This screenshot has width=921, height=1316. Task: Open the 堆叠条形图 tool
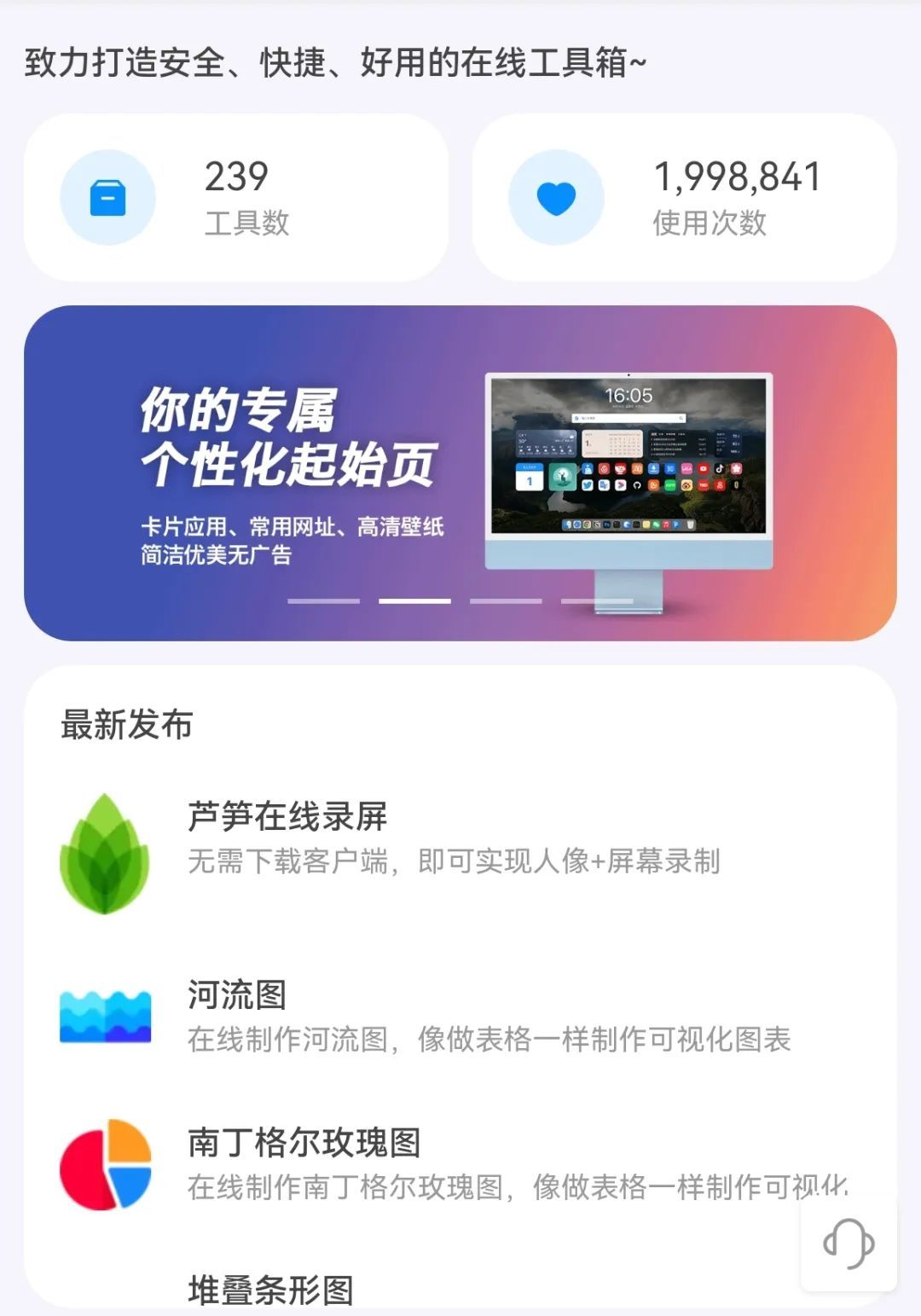pyautogui.click(x=271, y=1289)
